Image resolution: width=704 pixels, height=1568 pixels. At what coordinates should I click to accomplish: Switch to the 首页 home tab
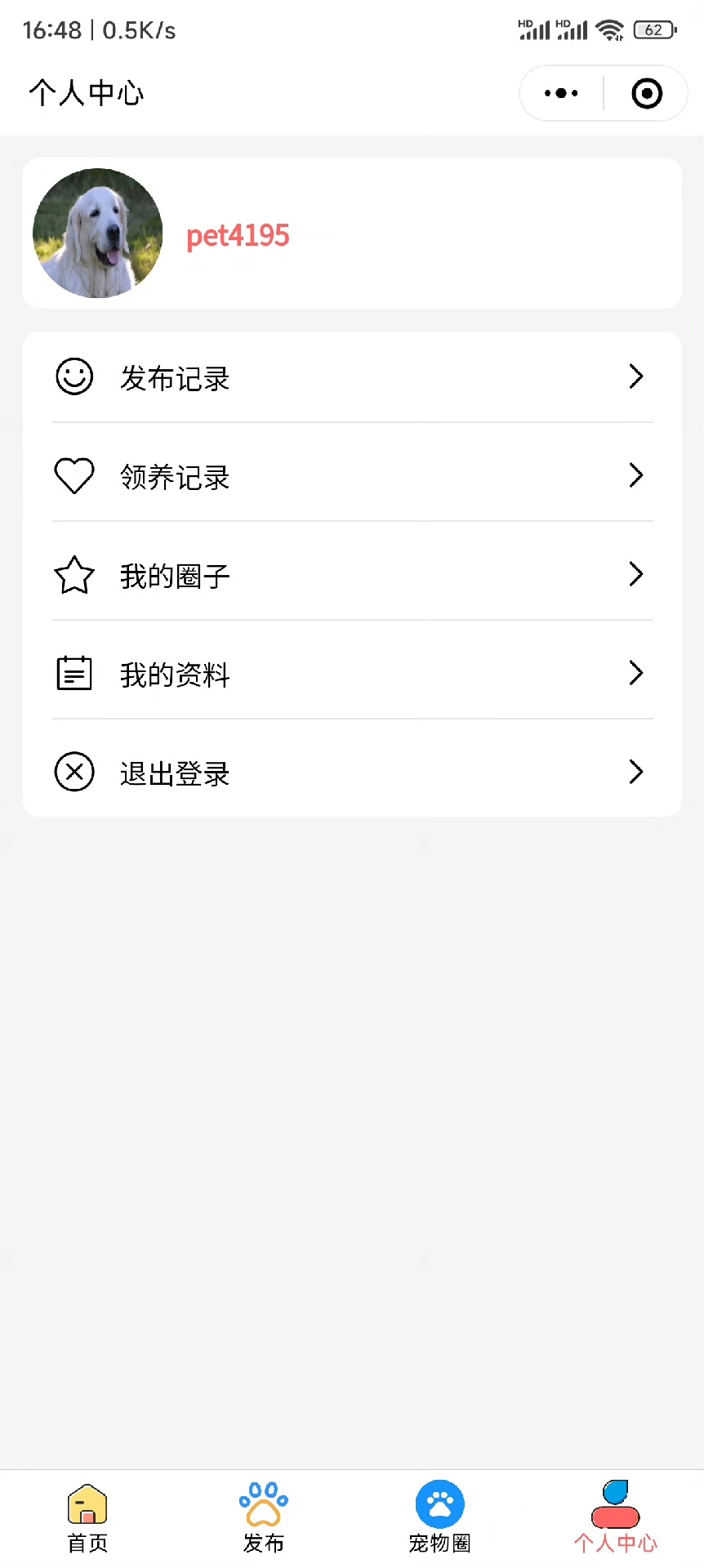pyautogui.click(x=87, y=1517)
